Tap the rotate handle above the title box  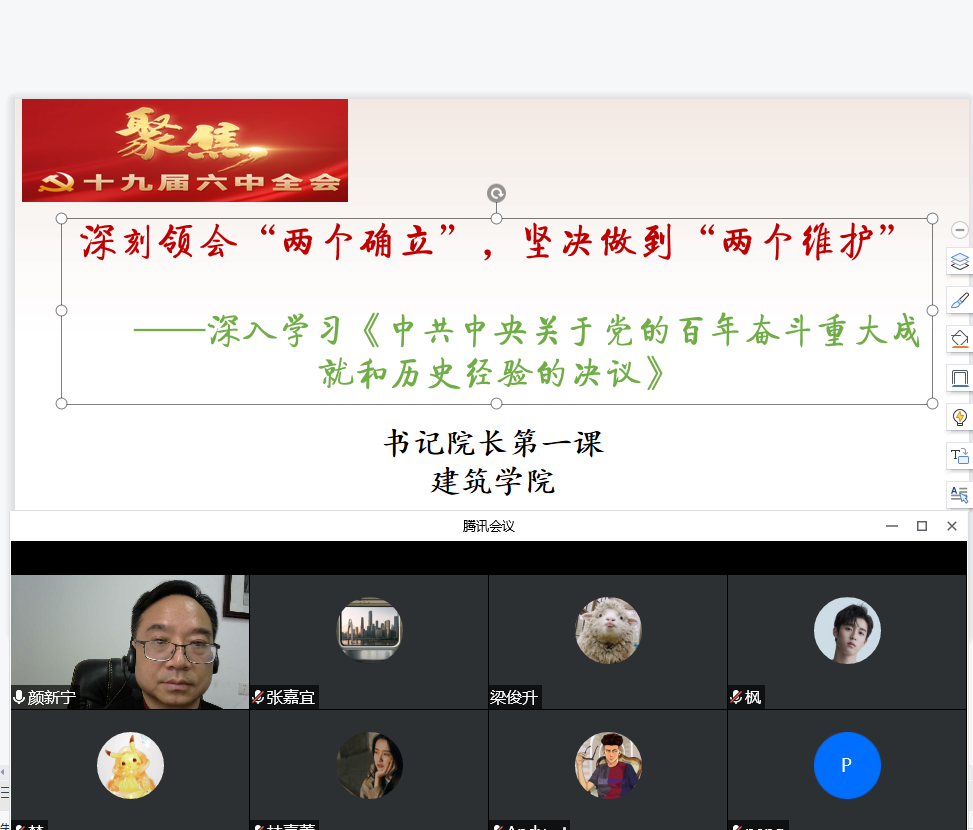point(496,193)
